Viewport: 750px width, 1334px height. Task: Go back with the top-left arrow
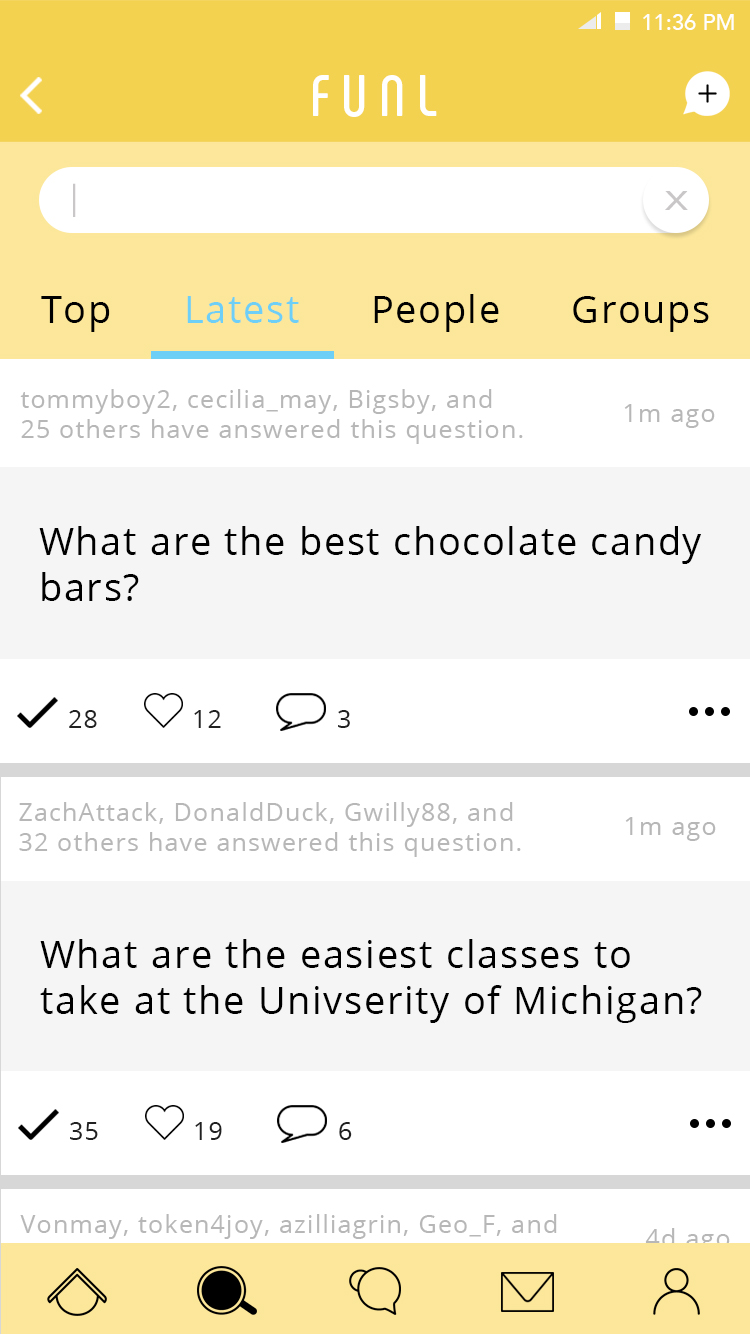tap(32, 96)
